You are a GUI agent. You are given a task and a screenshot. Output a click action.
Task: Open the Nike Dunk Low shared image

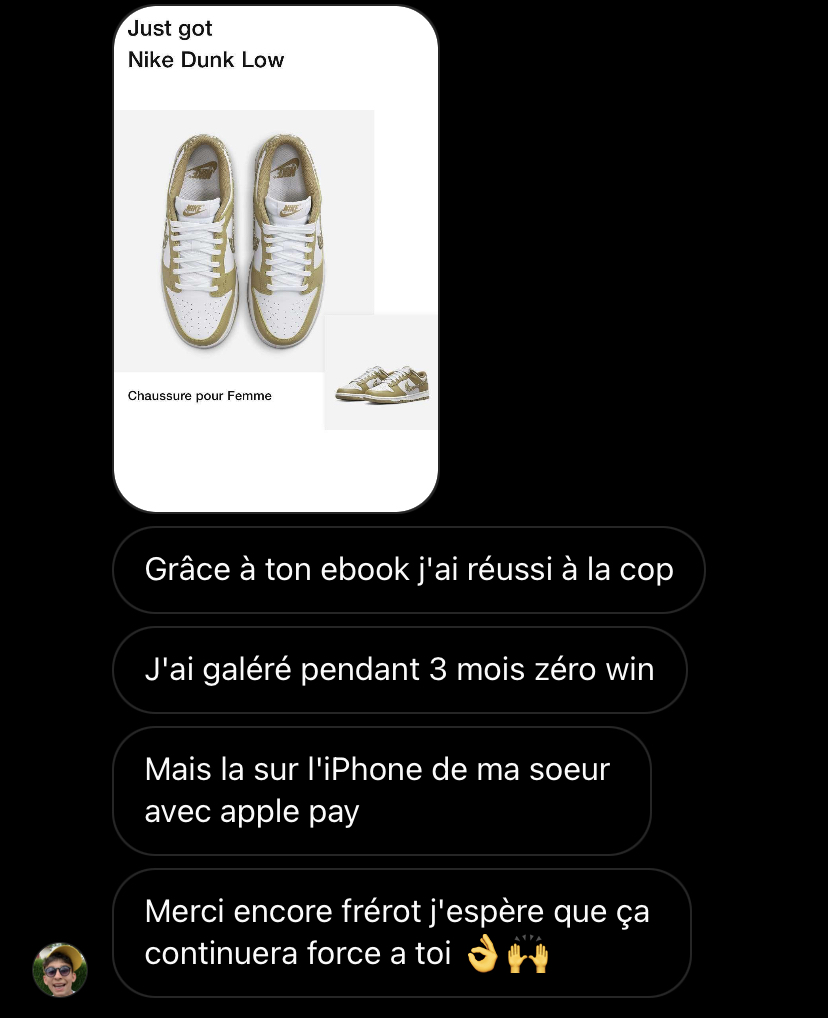[x=276, y=259]
